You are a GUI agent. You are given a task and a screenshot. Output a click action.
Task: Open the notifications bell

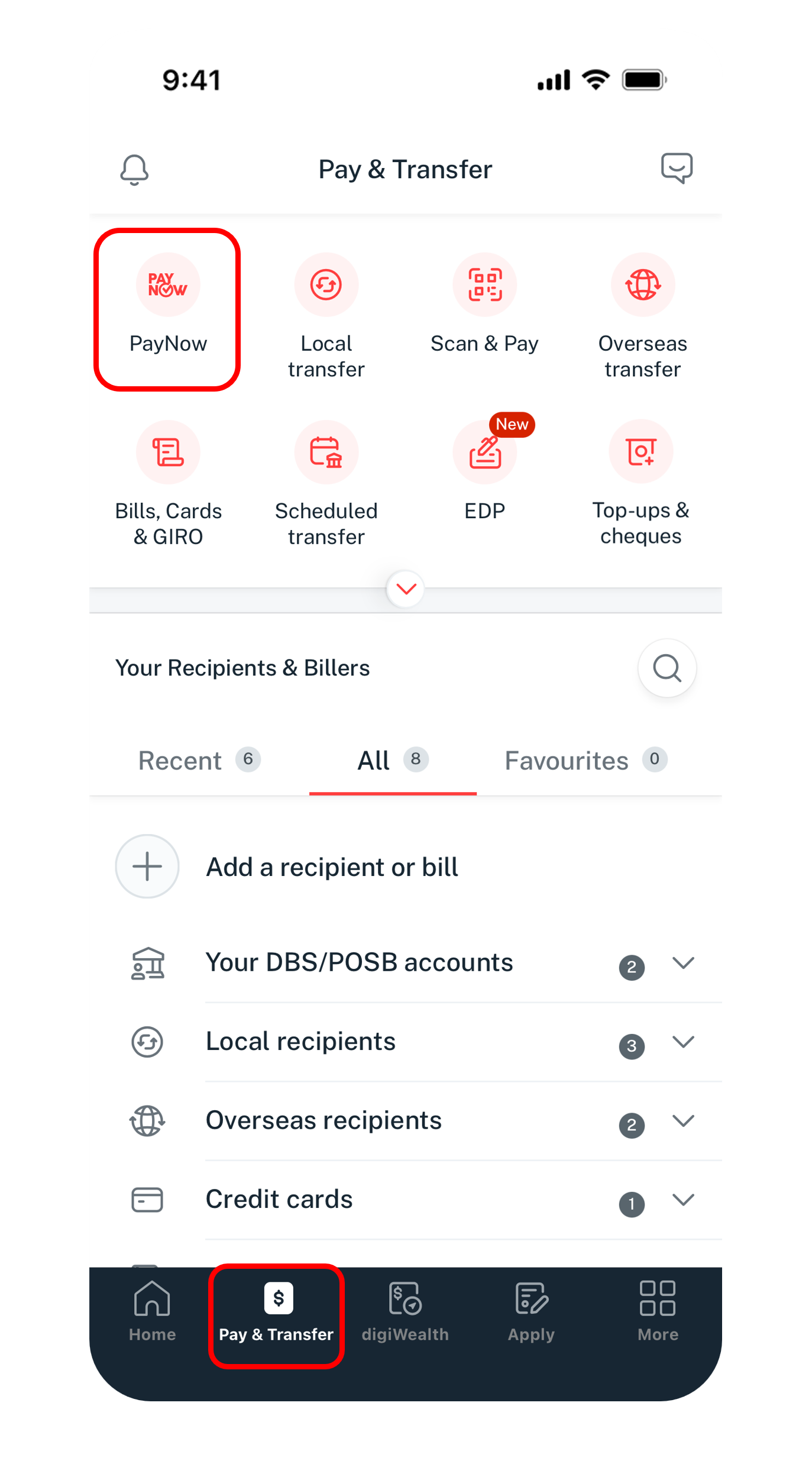pyautogui.click(x=134, y=170)
